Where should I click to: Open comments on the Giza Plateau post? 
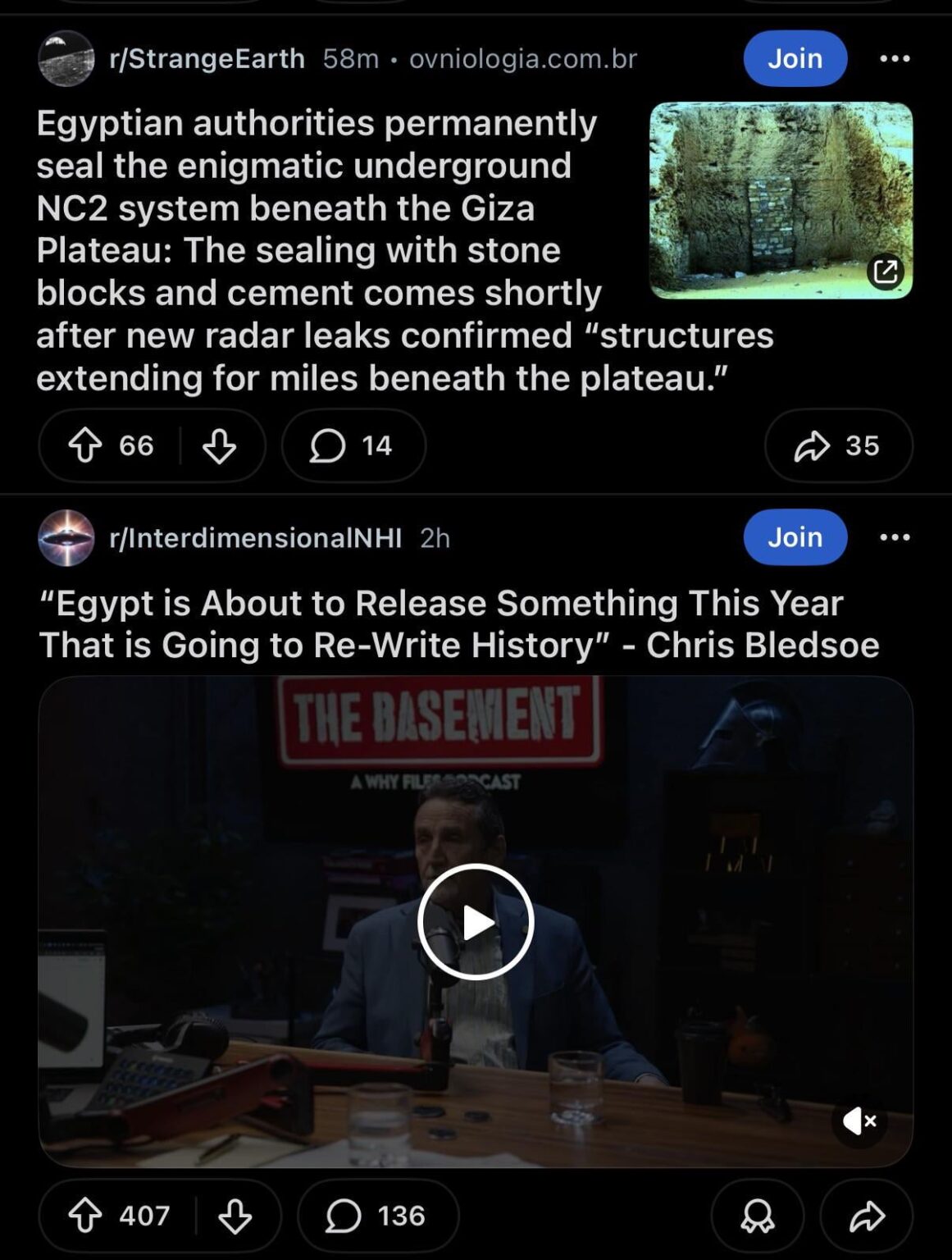point(351,445)
